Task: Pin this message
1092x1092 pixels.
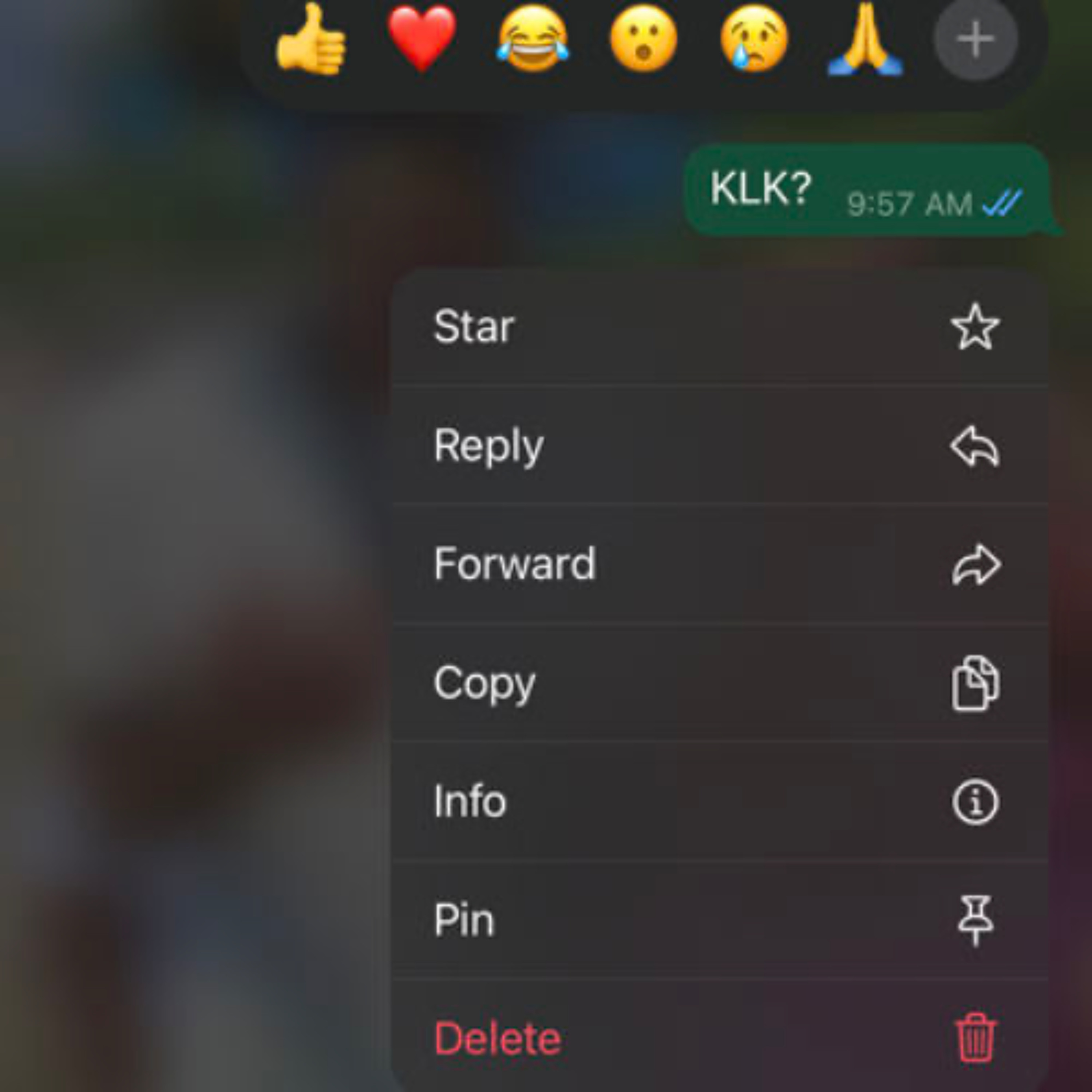Action: (x=718, y=920)
